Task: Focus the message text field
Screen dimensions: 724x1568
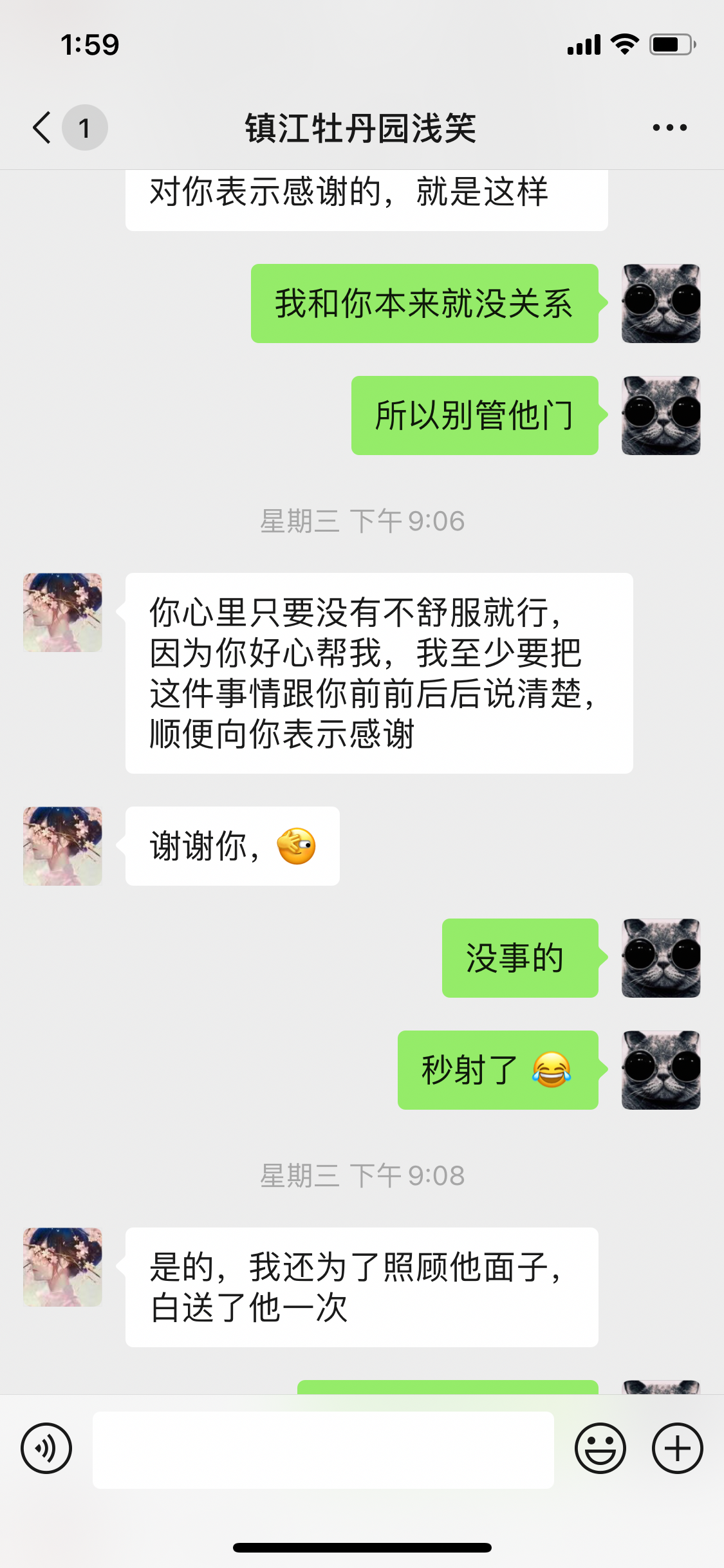Action: pyautogui.click(x=323, y=1450)
